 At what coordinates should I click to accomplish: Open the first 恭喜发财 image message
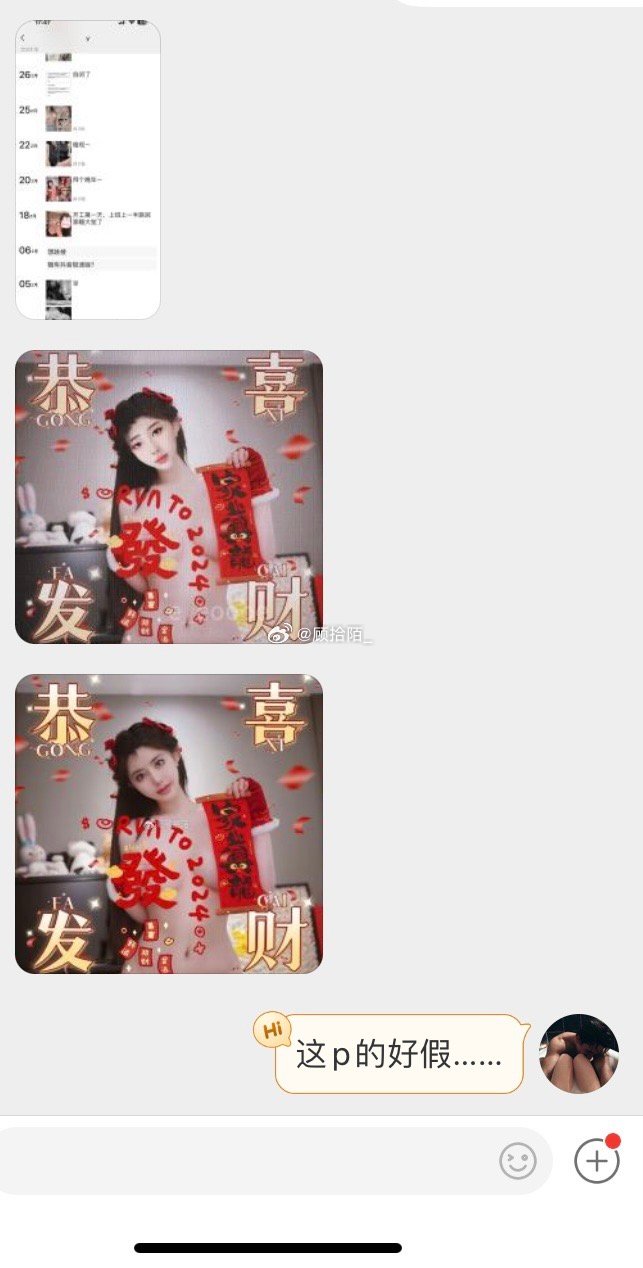coord(168,496)
